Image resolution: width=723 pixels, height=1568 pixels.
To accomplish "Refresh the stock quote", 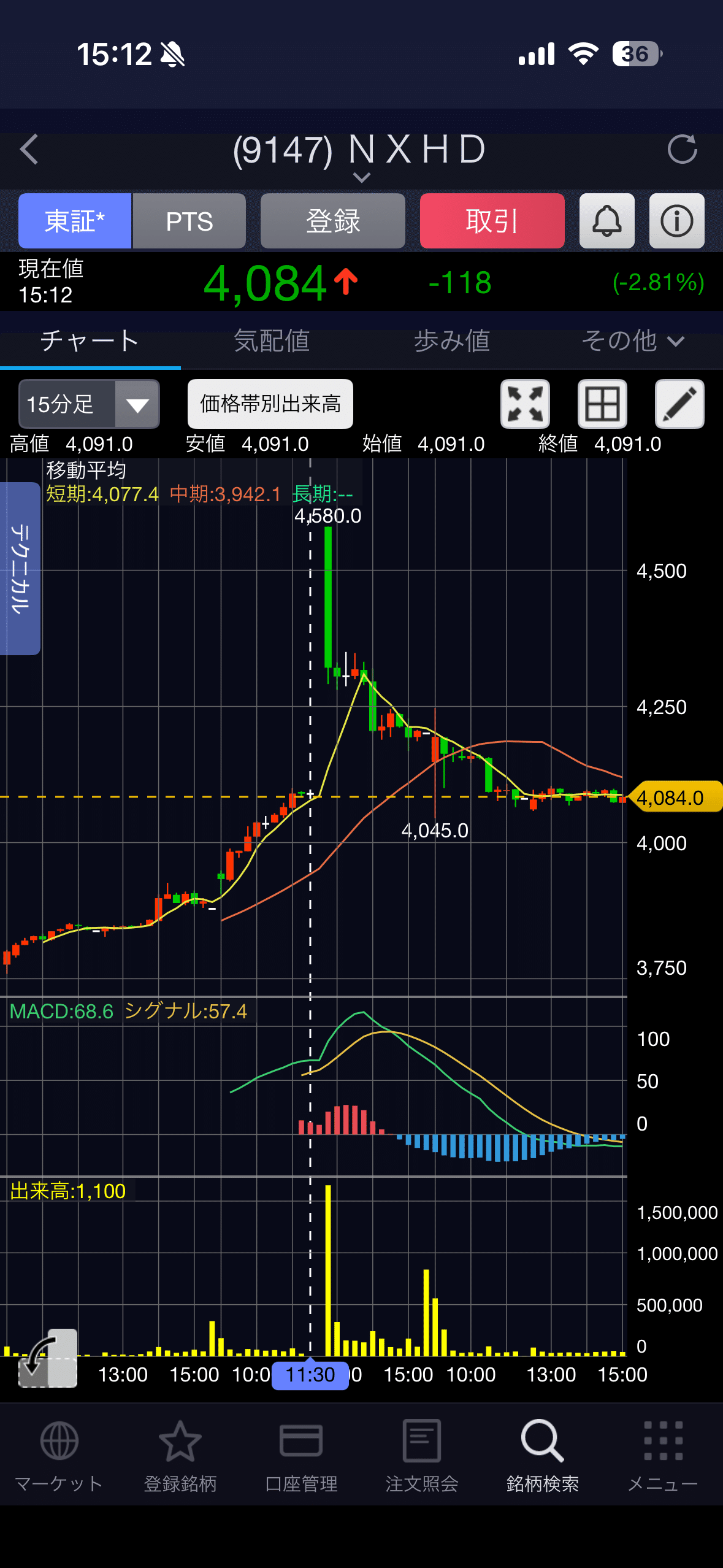I will click(682, 150).
